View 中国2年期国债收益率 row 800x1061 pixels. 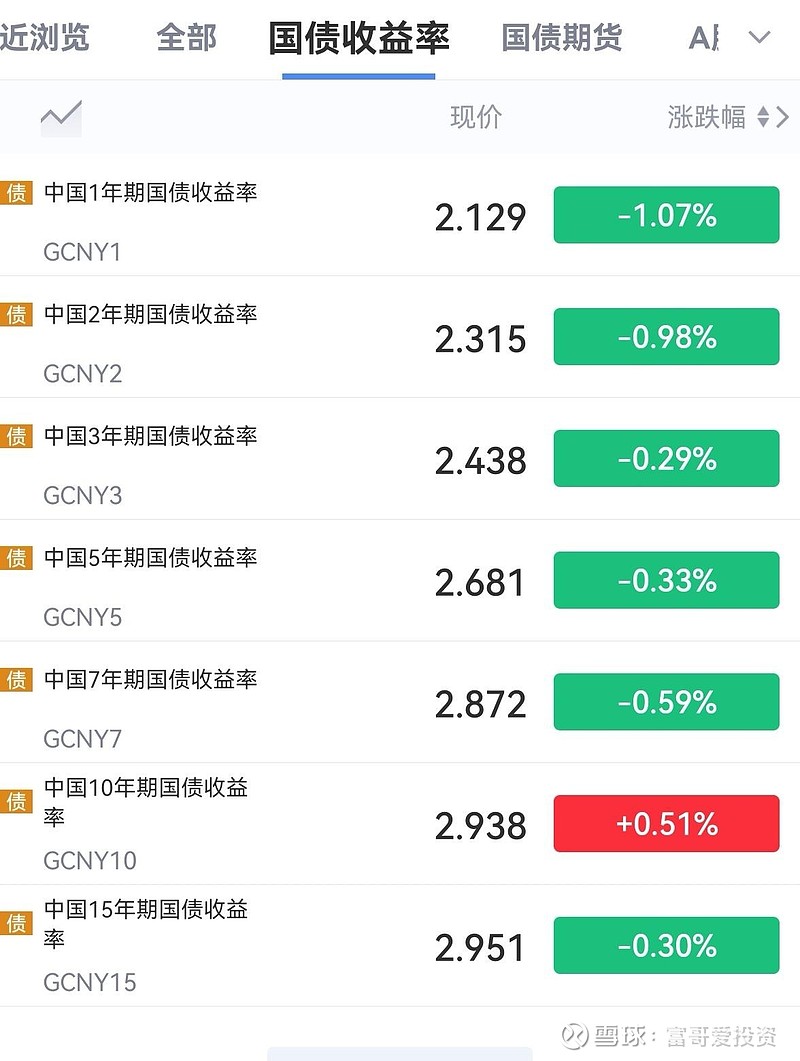click(151, 314)
